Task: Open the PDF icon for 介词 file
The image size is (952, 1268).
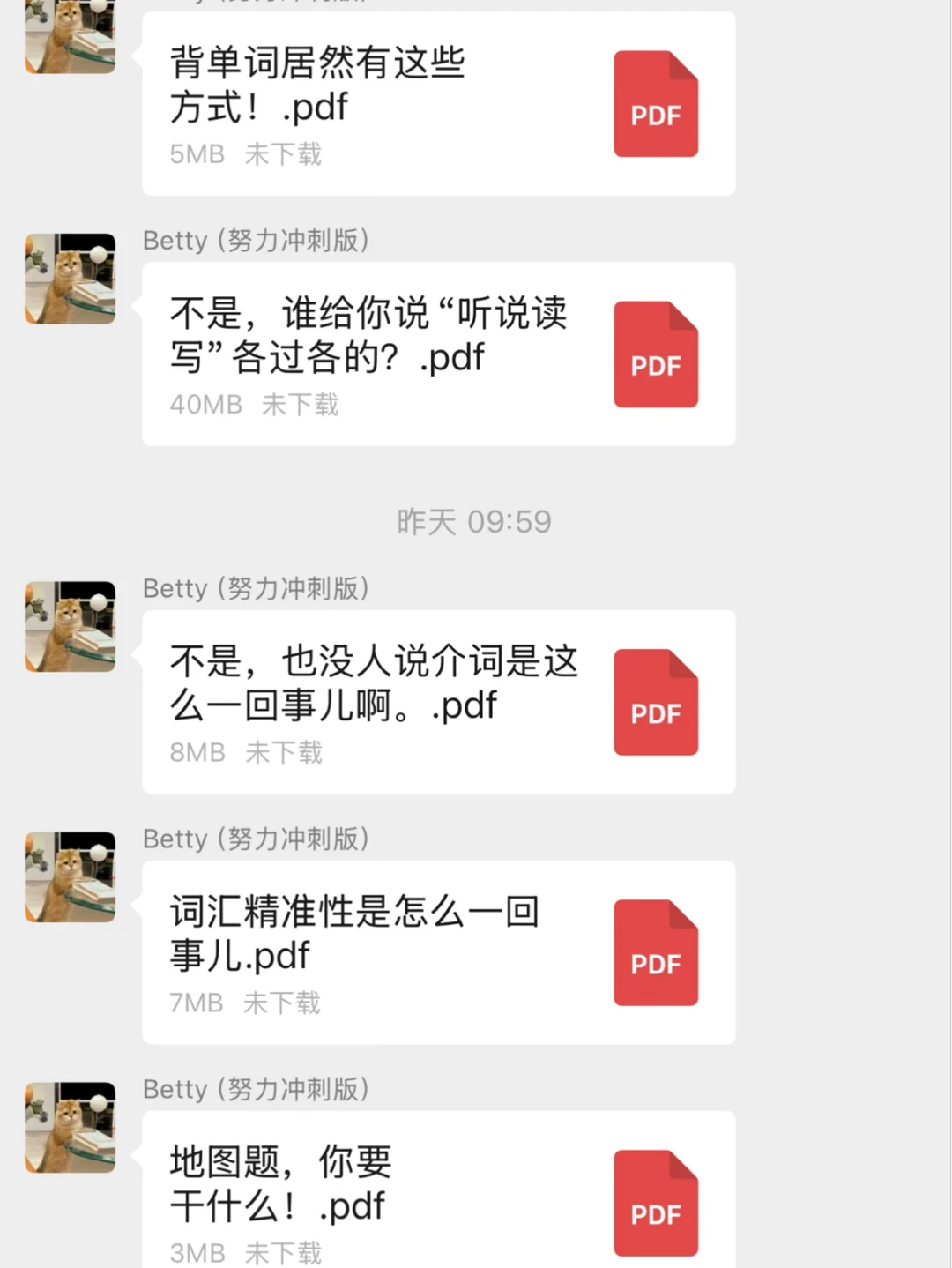Action: pyautogui.click(x=656, y=703)
